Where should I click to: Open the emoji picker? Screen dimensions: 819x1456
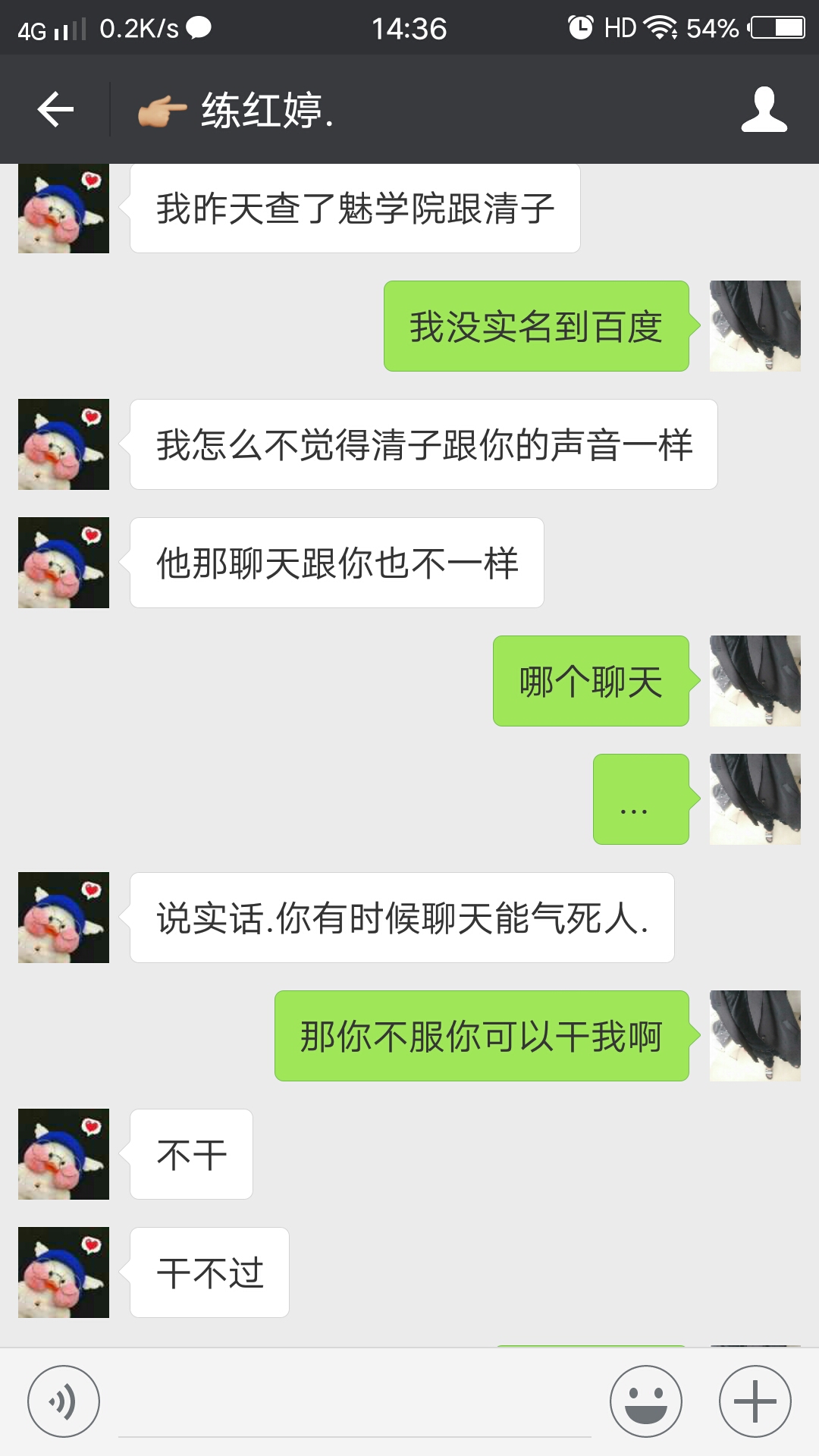[x=645, y=1401]
